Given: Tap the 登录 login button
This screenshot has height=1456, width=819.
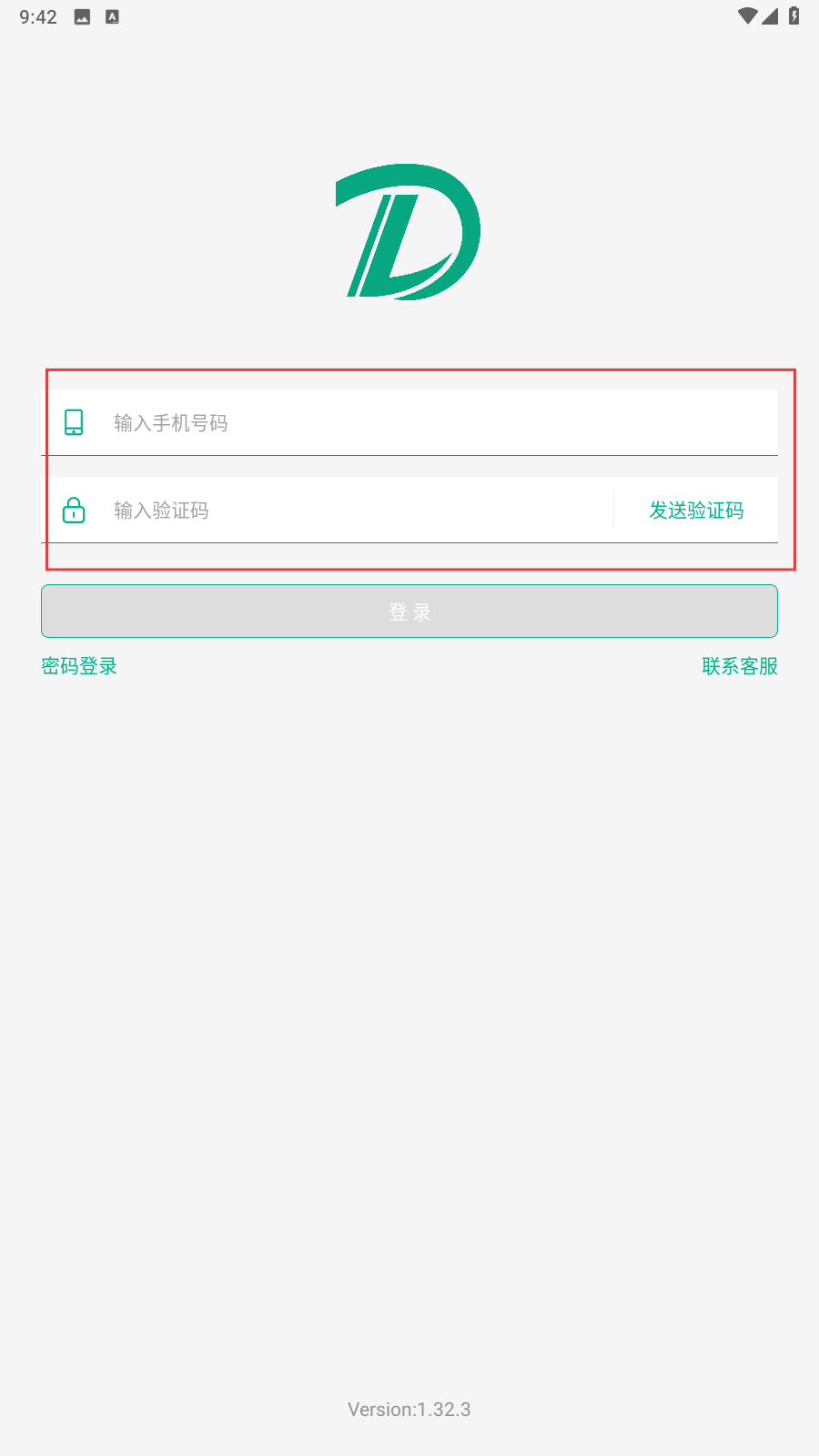Looking at the screenshot, I should click(409, 612).
